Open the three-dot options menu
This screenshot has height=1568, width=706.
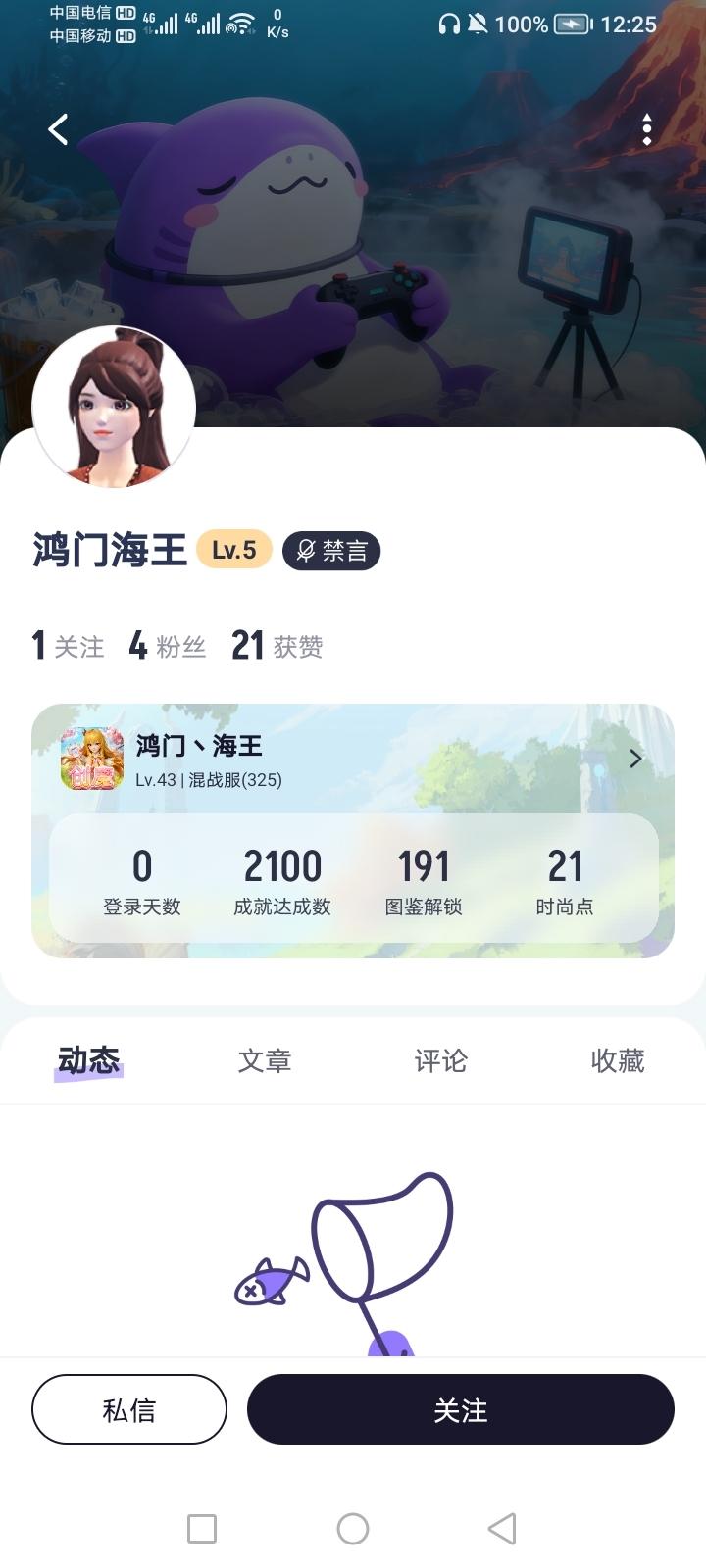coord(647,128)
